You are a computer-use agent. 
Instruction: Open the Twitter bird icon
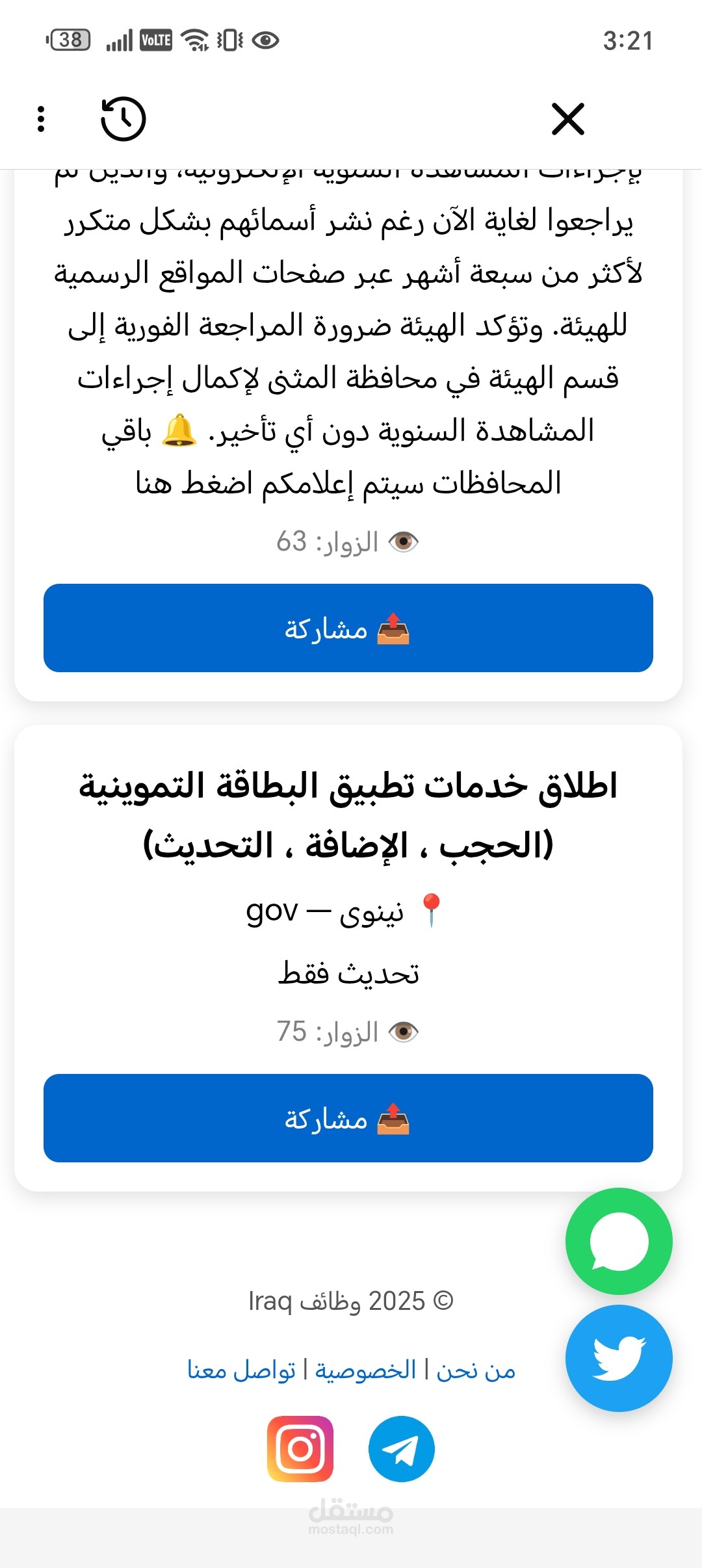tap(618, 1359)
